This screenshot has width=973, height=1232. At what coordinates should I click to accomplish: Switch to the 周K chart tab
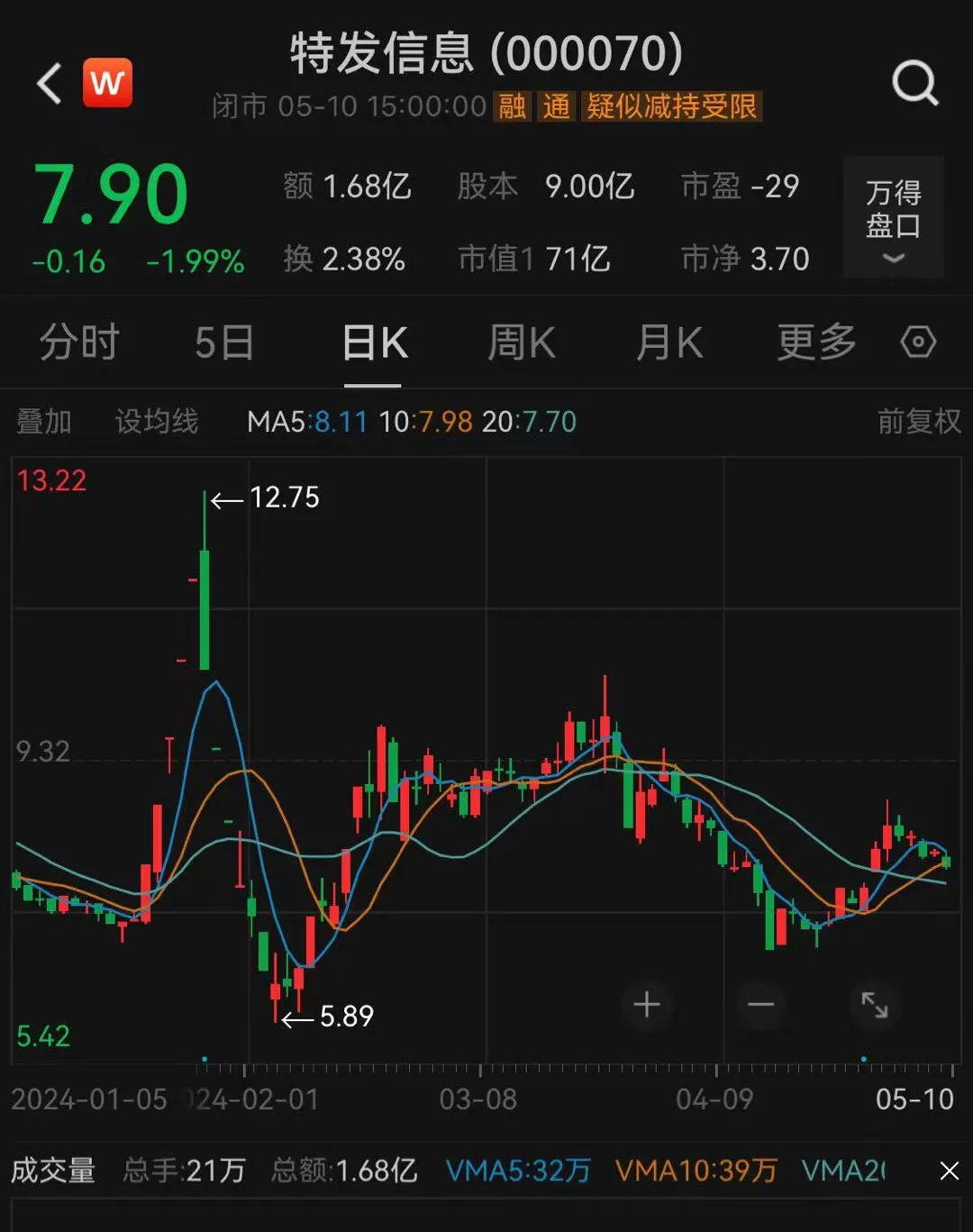521,343
